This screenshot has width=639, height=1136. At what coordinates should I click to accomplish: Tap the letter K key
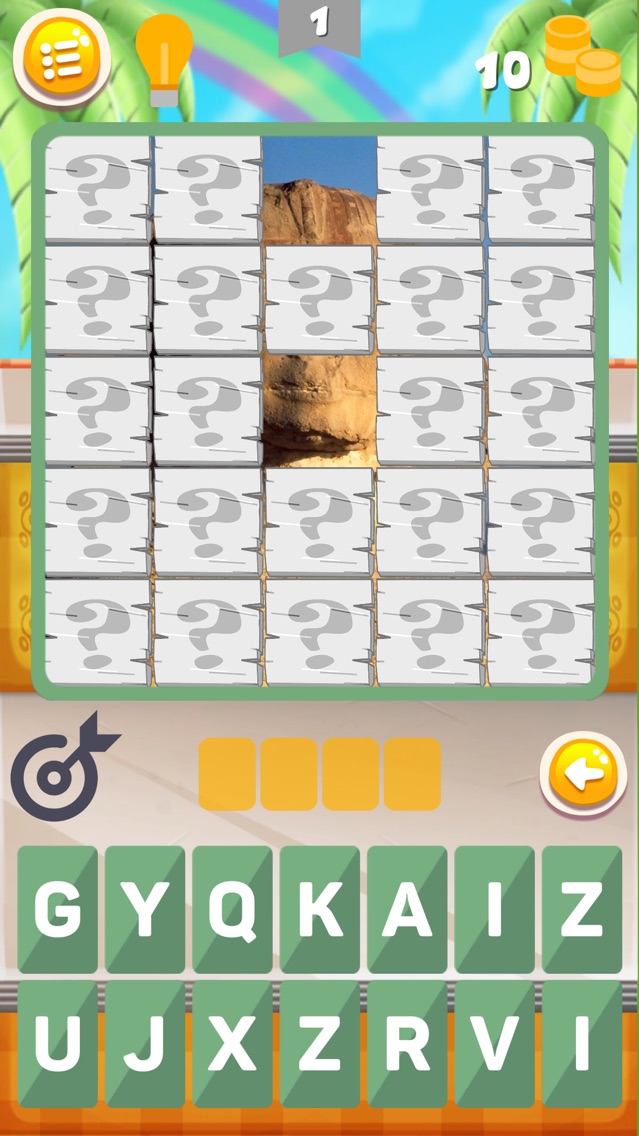pos(320,909)
